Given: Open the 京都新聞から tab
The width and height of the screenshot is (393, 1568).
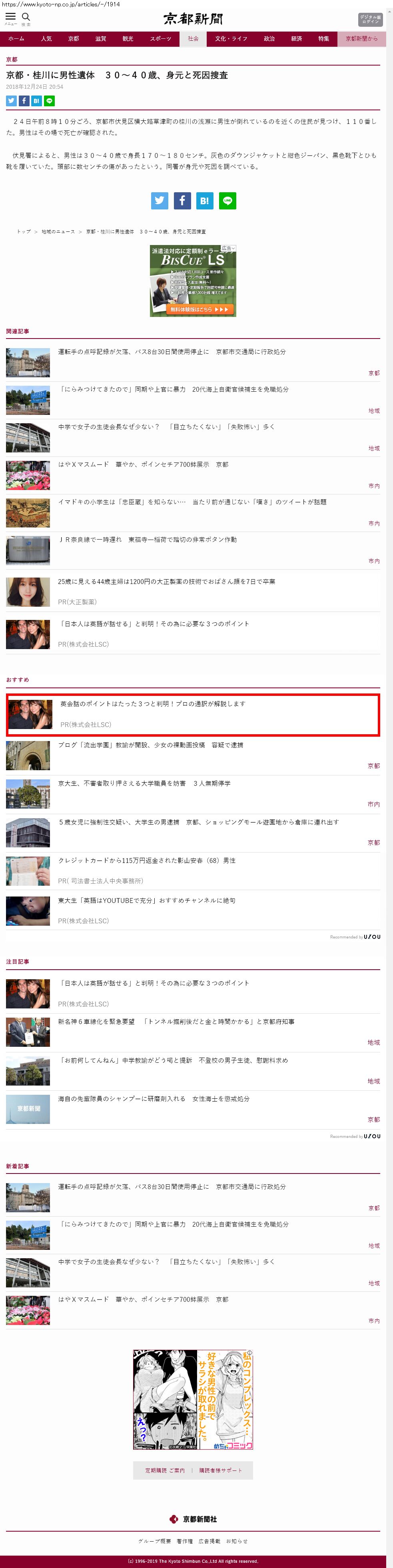Looking at the screenshot, I should (x=361, y=39).
